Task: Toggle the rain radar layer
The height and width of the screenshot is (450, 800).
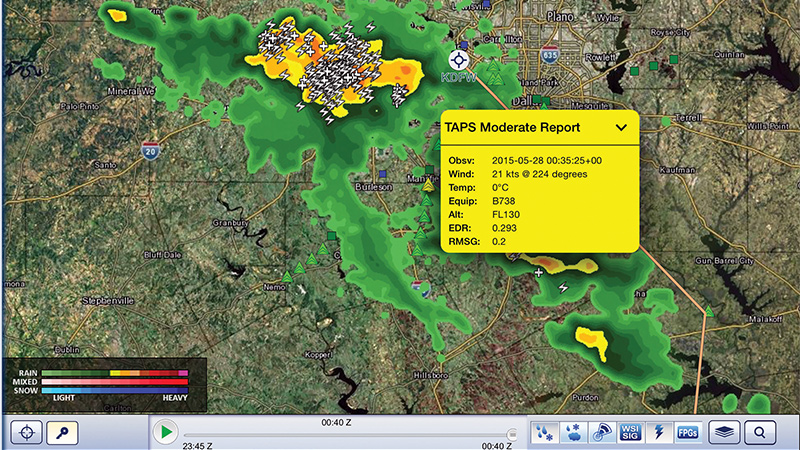Action: (x=544, y=433)
